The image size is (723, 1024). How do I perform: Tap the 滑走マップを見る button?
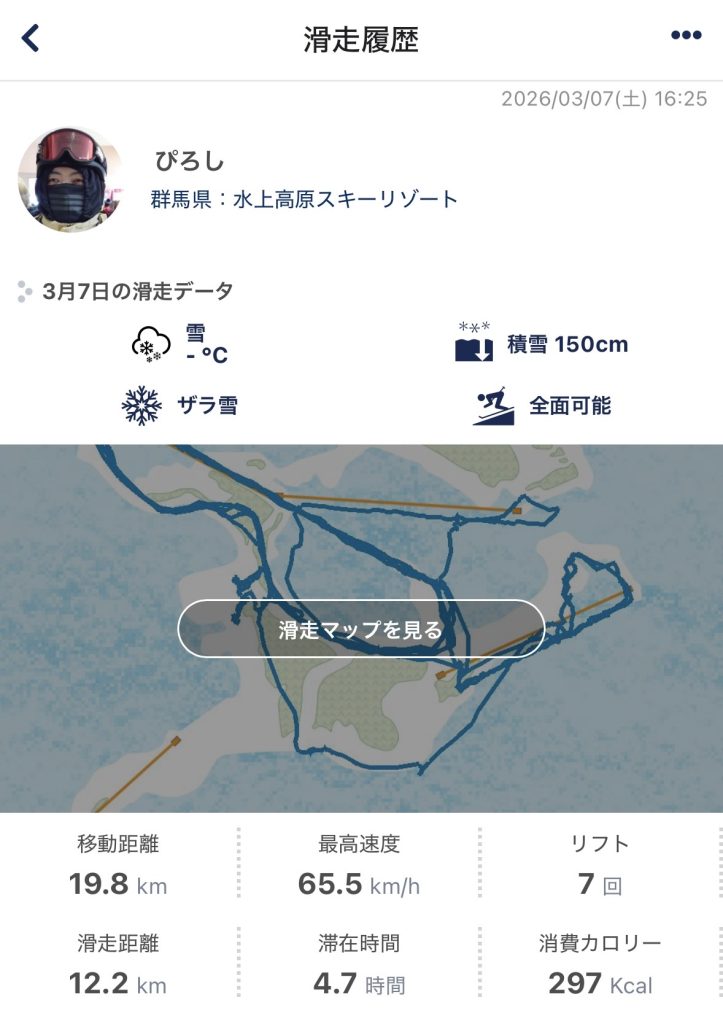click(361, 629)
